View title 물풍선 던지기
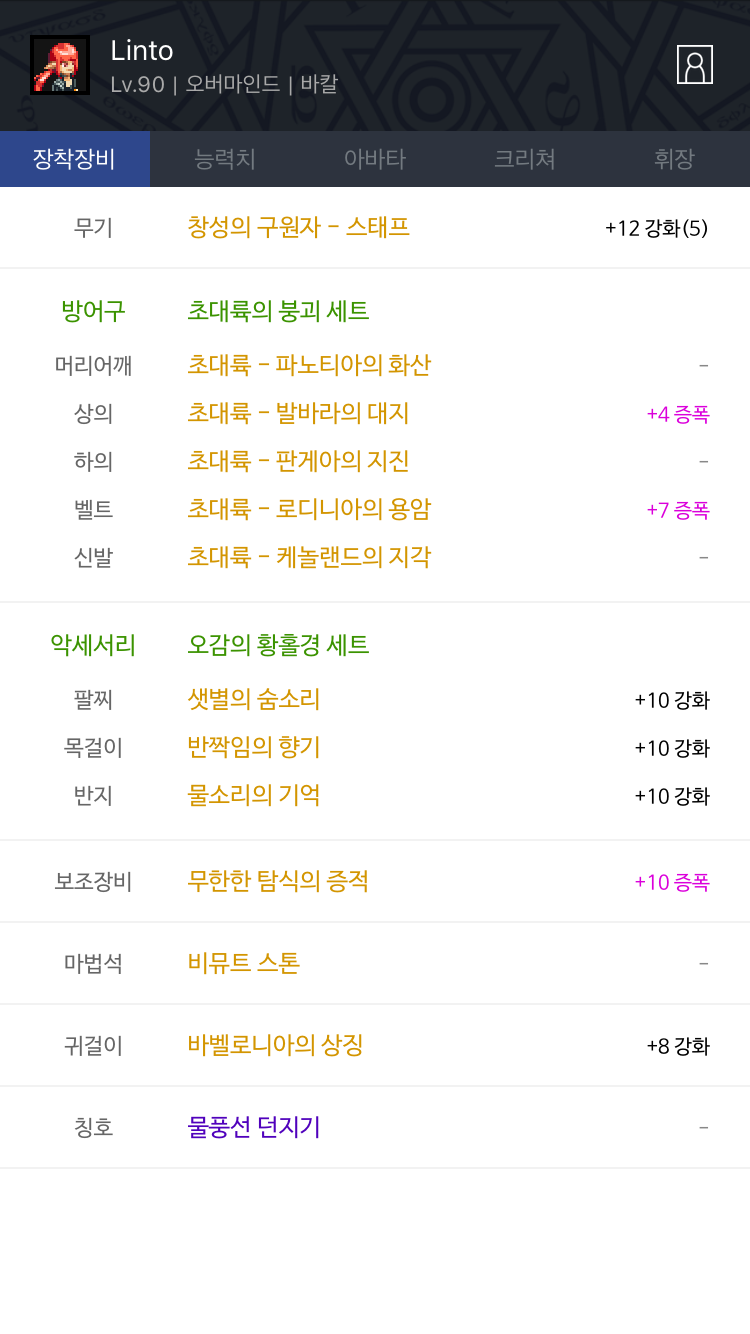750x1334 pixels. (254, 1127)
